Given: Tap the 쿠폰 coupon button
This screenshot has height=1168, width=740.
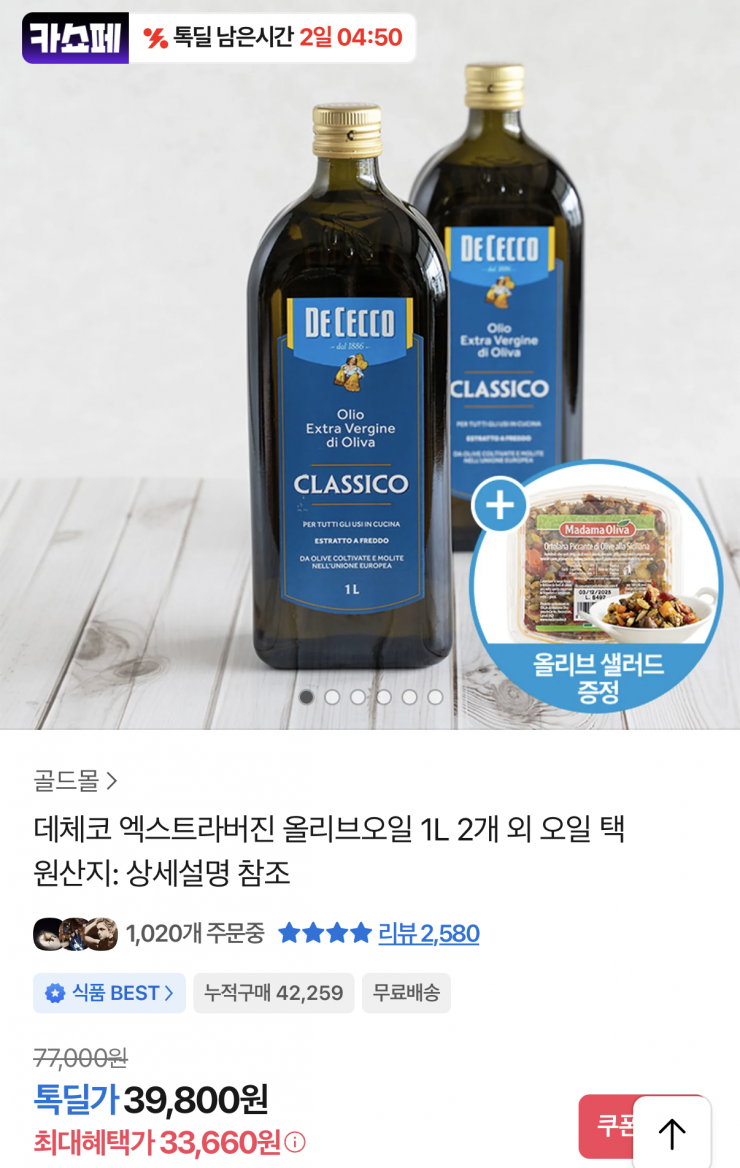Looking at the screenshot, I should [x=607, y=1125].
